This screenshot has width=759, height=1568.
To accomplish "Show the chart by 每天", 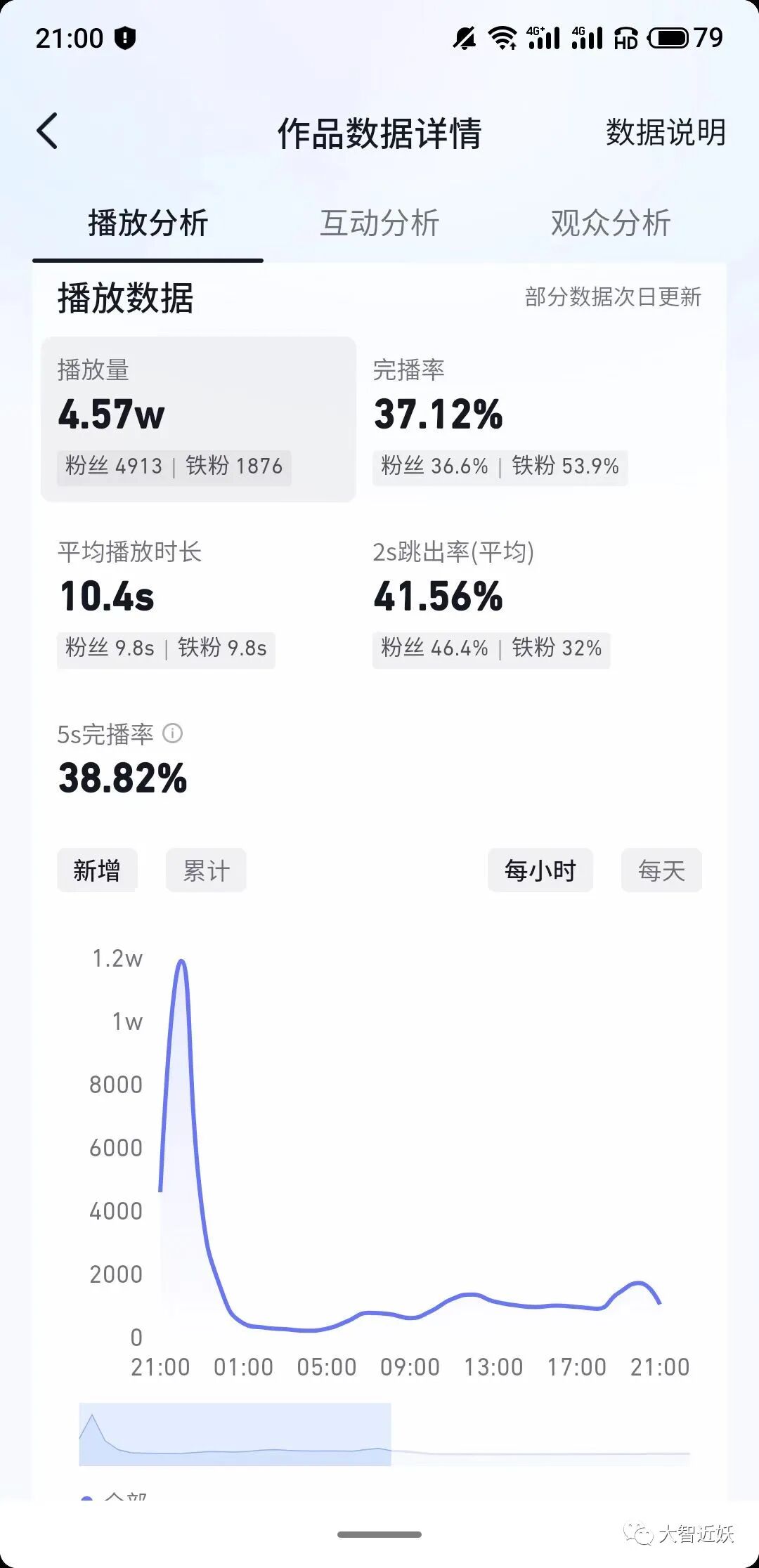I will 661,870.
